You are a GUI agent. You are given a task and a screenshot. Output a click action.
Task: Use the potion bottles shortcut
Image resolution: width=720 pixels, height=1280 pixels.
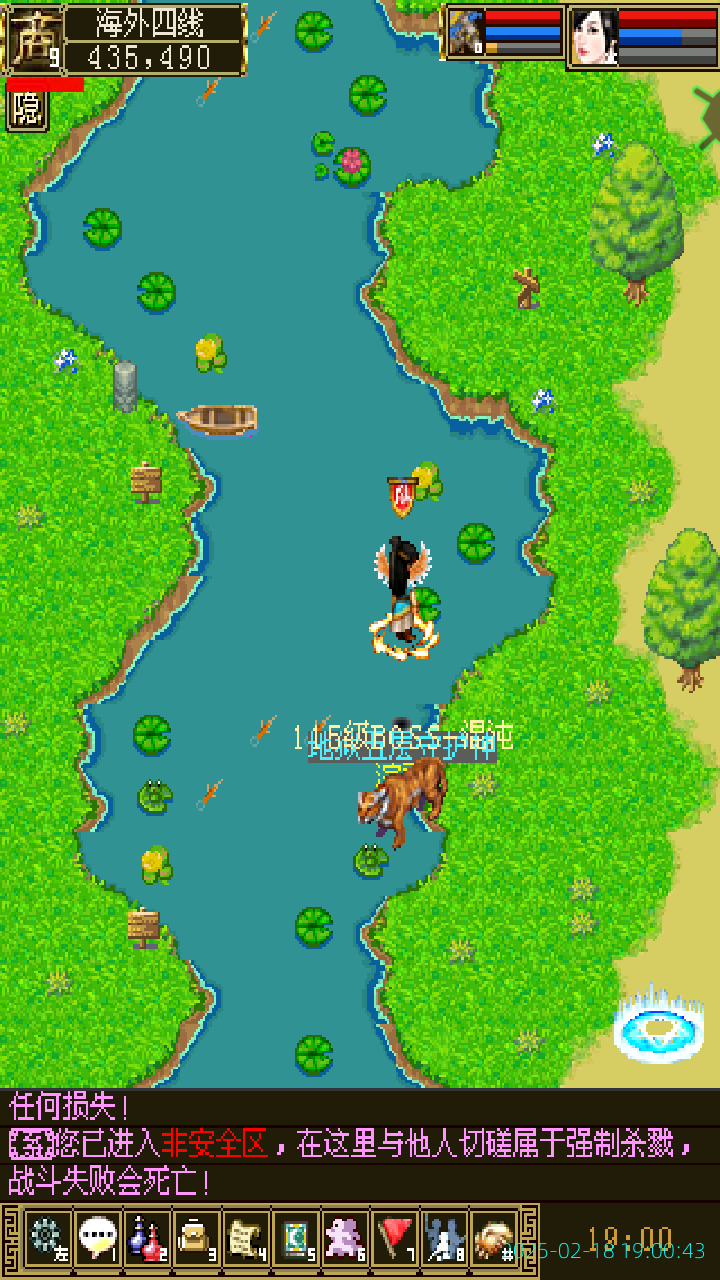pyautogui.click(x=147, y=1237)
